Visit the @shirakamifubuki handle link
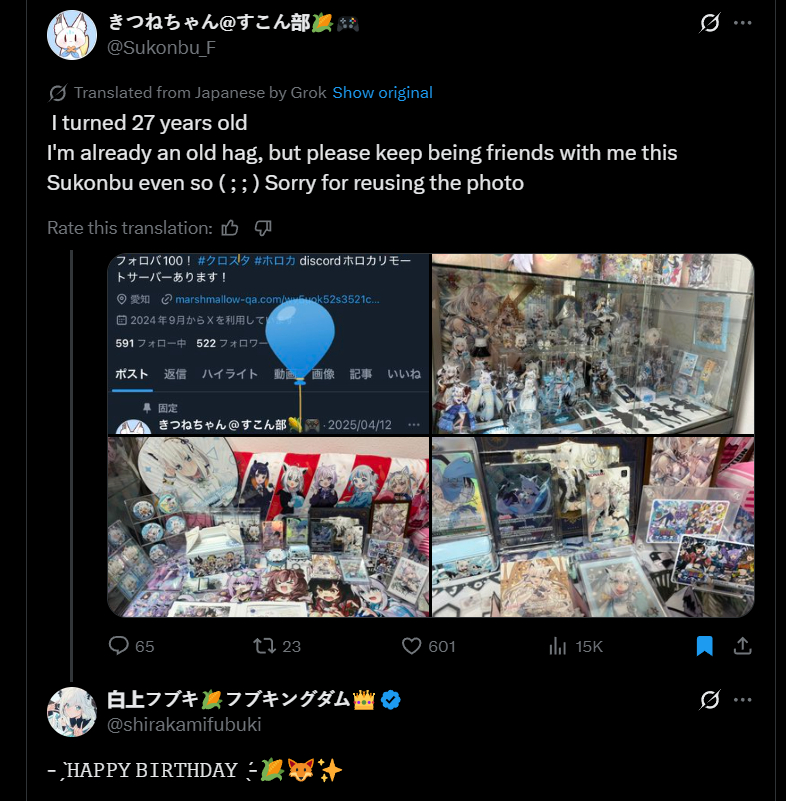Viewport: 786px width, 801px height. (183, 724)
